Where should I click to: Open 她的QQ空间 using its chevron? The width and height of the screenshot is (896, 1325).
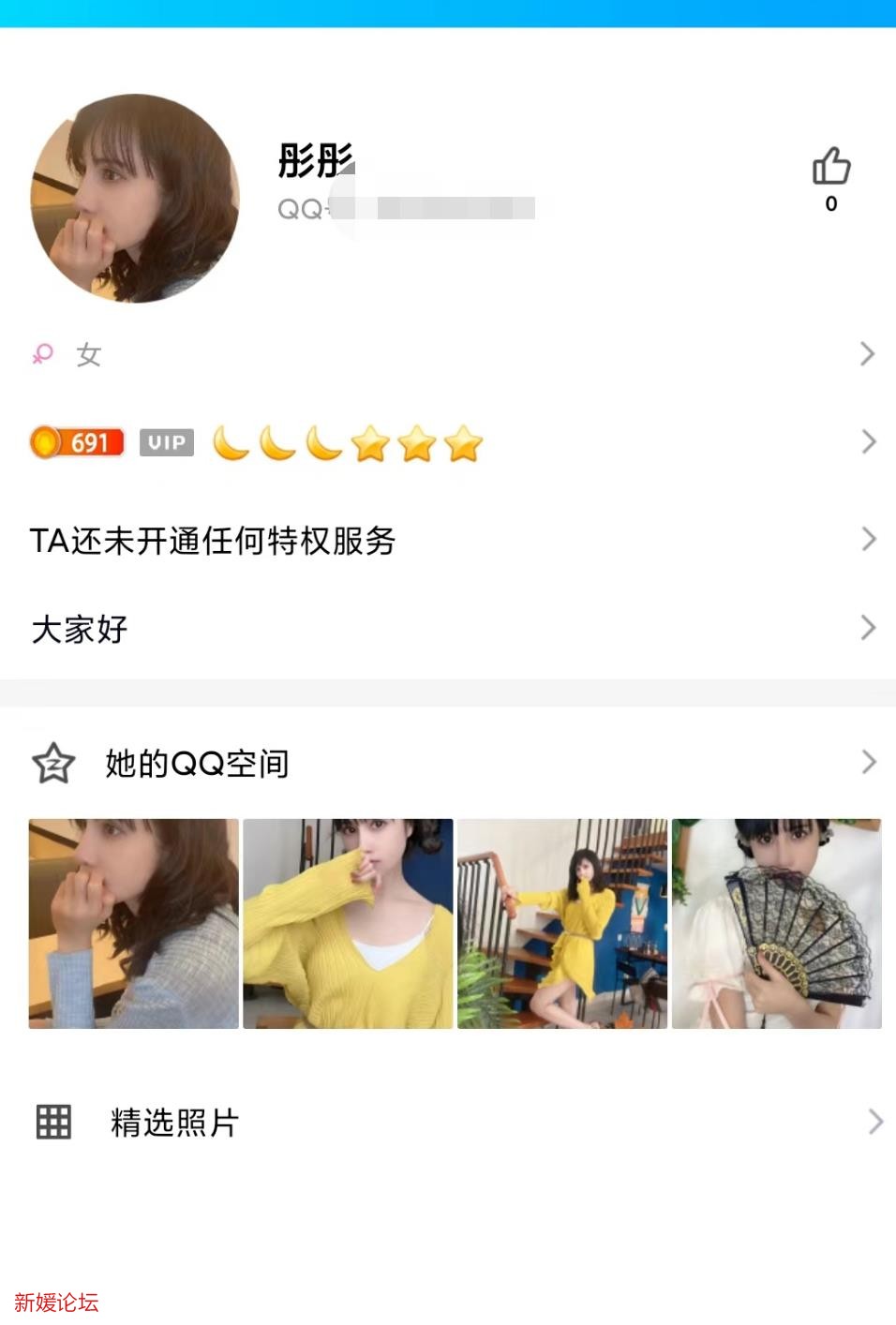pyautogui.click(x=867, y=763)
